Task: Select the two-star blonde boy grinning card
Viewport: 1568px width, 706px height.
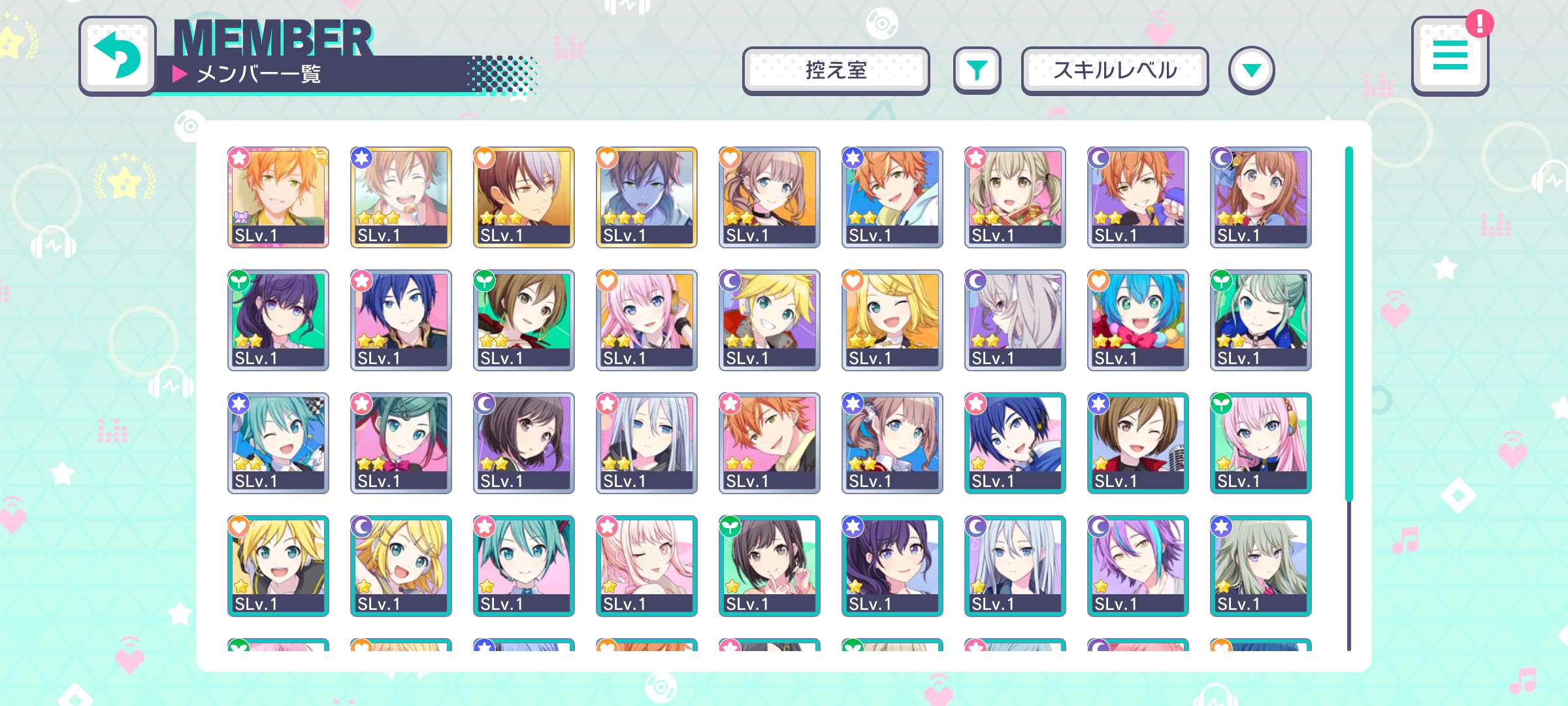Action: coord(769,320)
